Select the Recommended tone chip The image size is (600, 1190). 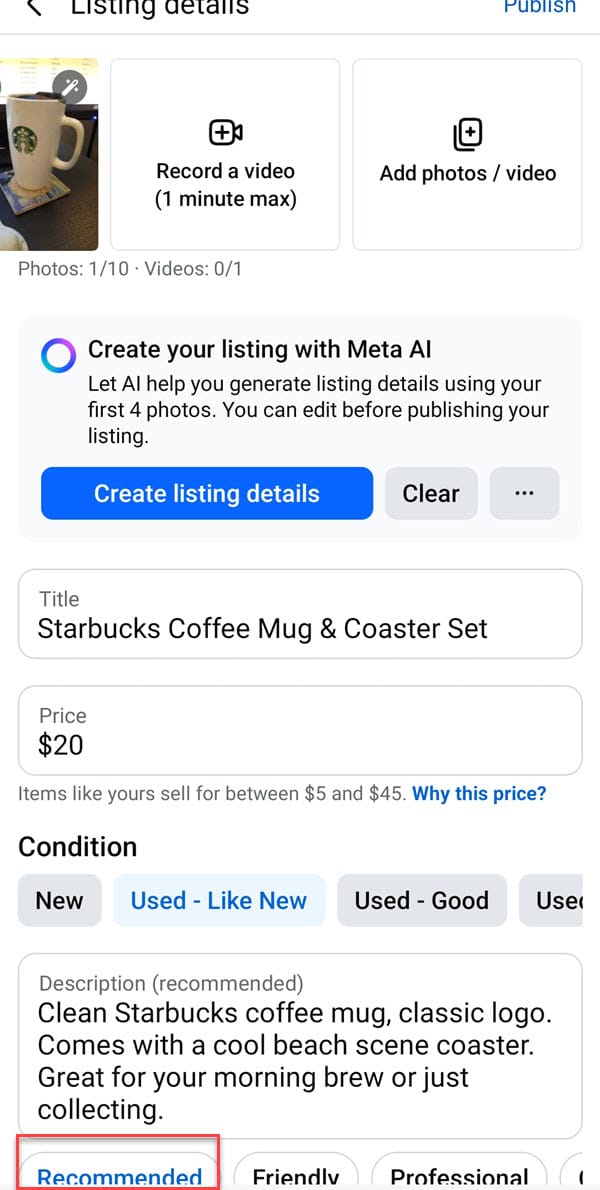[120, 1176]
